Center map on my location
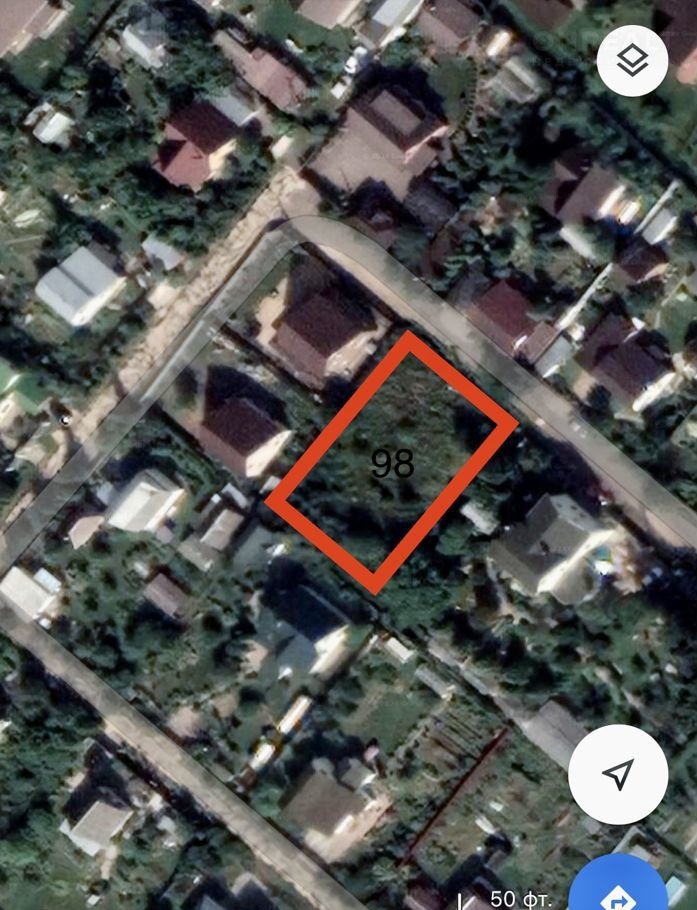The width and height of the screenshot is (697, 910). pyautogui.click(x=618, y=774)
